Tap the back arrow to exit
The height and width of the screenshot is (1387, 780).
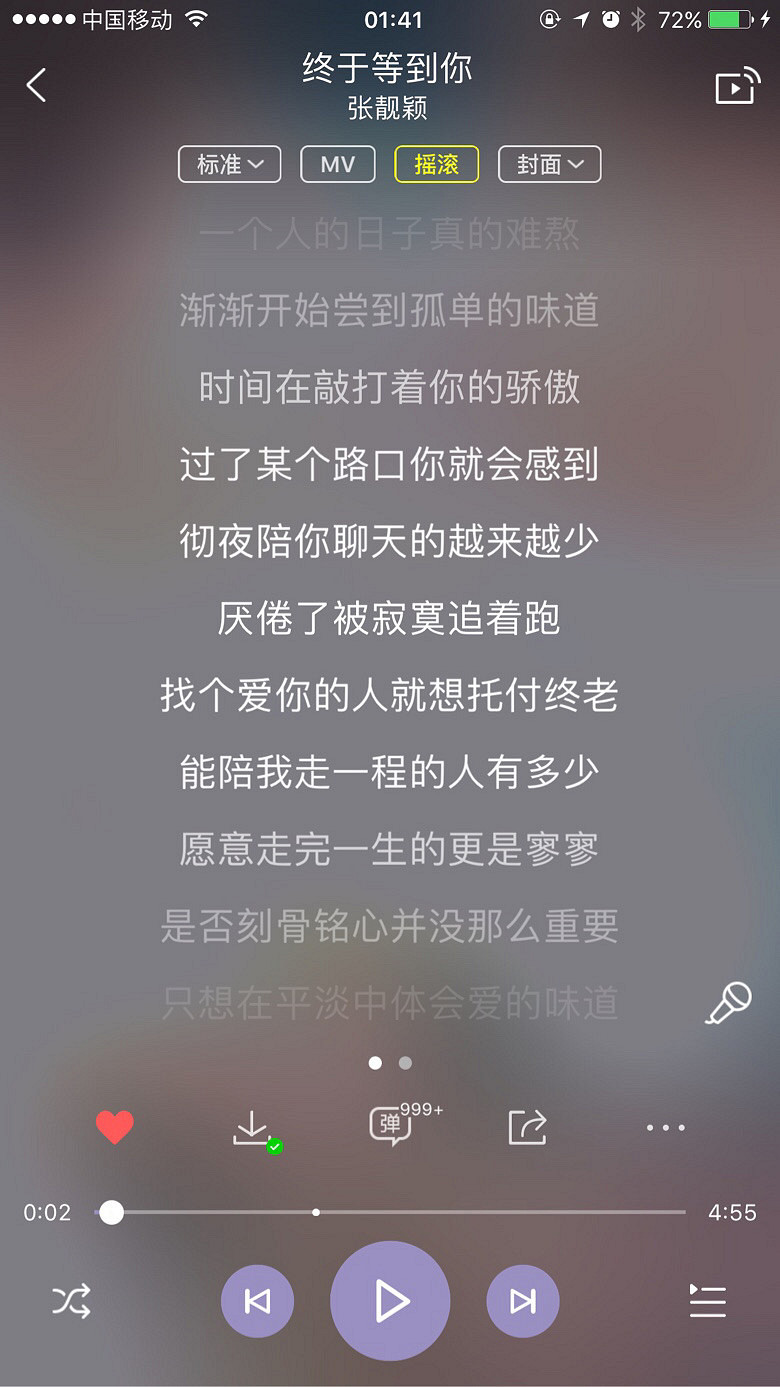click(x=37, y=86)
